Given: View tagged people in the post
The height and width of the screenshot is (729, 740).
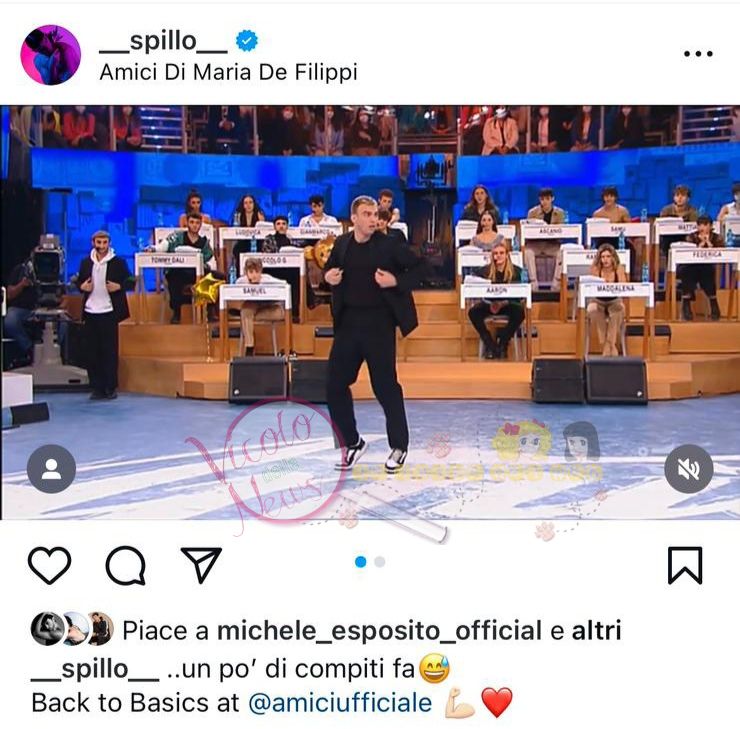Looking at the screenshot, I should click(x=51, y=469).
